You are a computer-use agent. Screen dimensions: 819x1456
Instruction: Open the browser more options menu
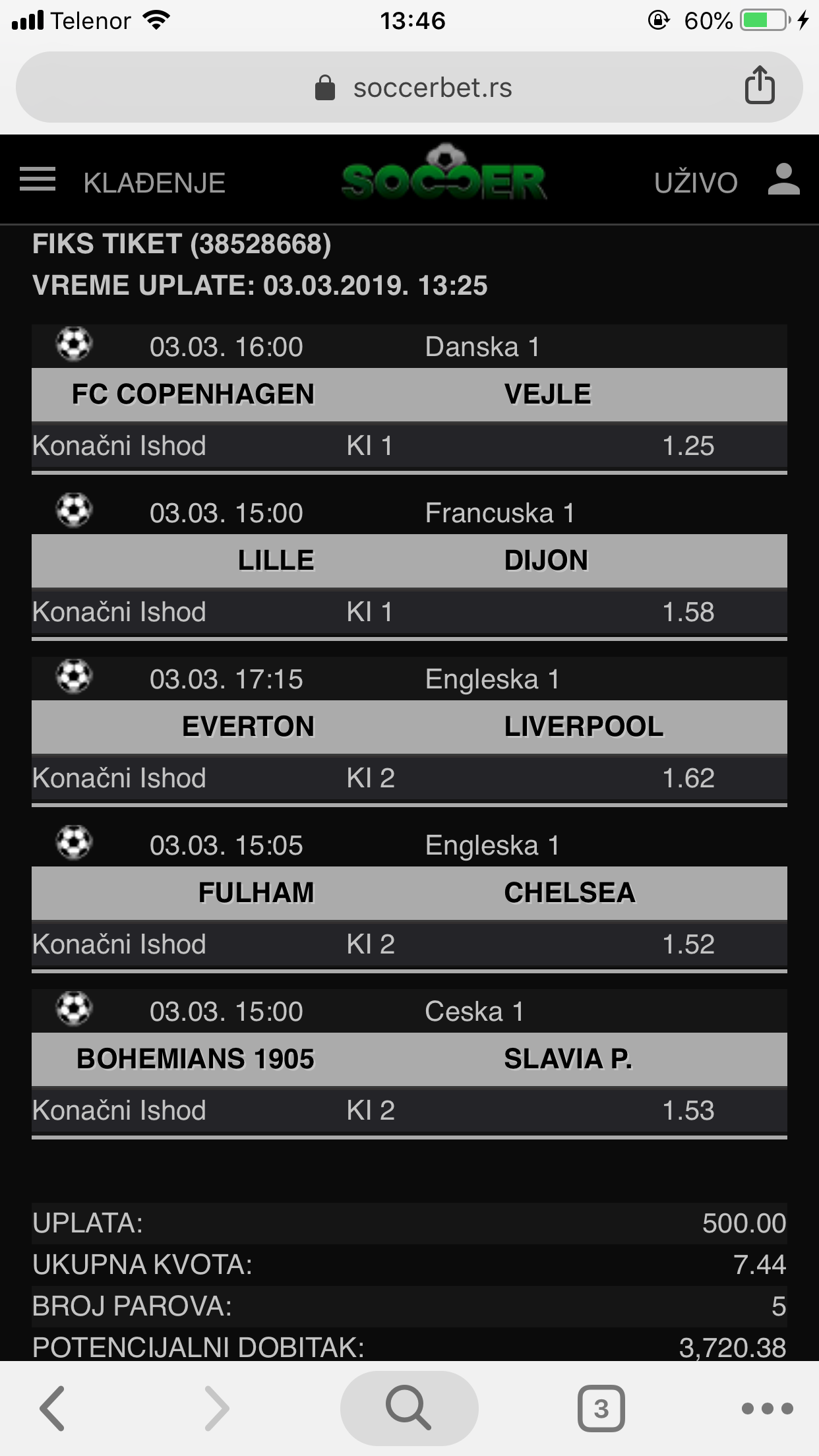pos(767,1409)
